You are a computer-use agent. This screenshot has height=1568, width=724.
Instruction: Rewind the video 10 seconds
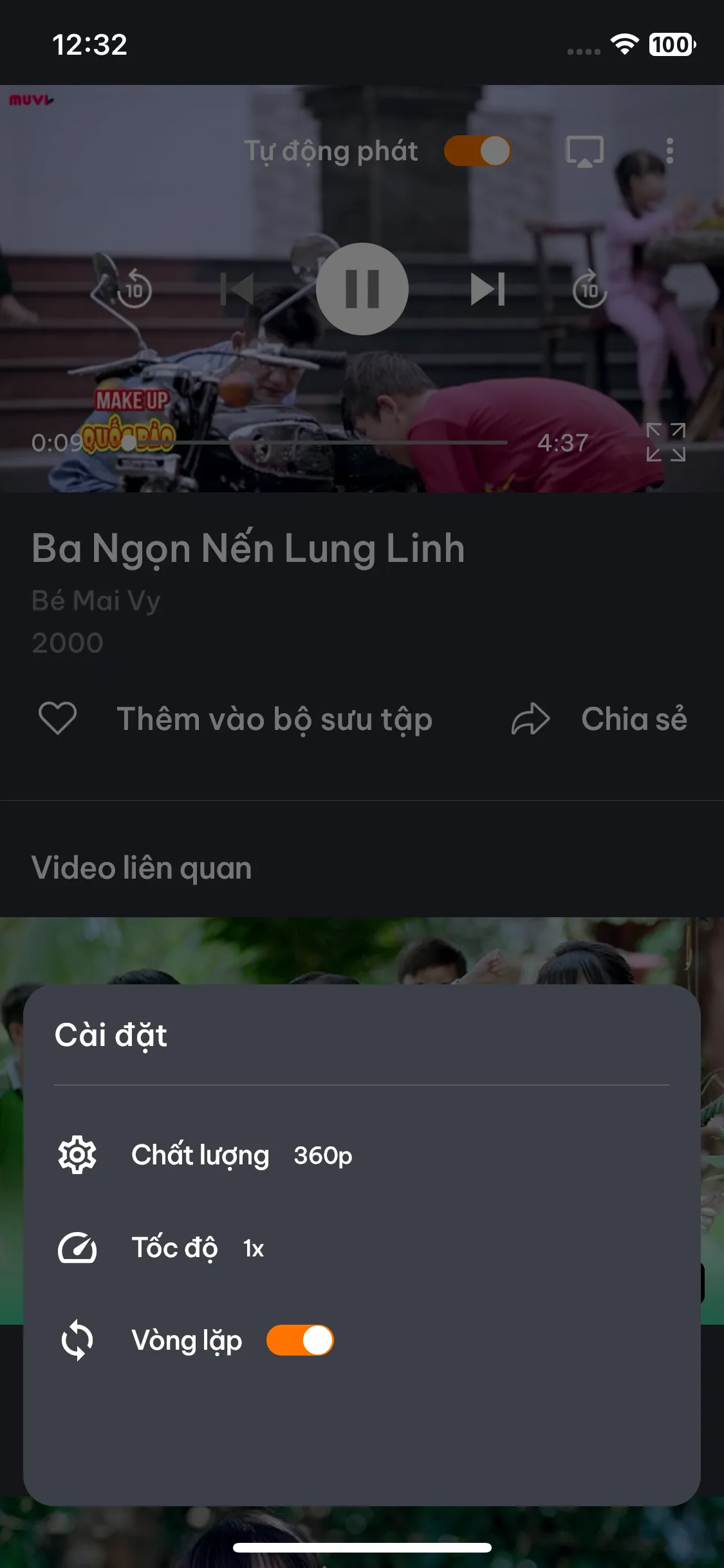134,289
